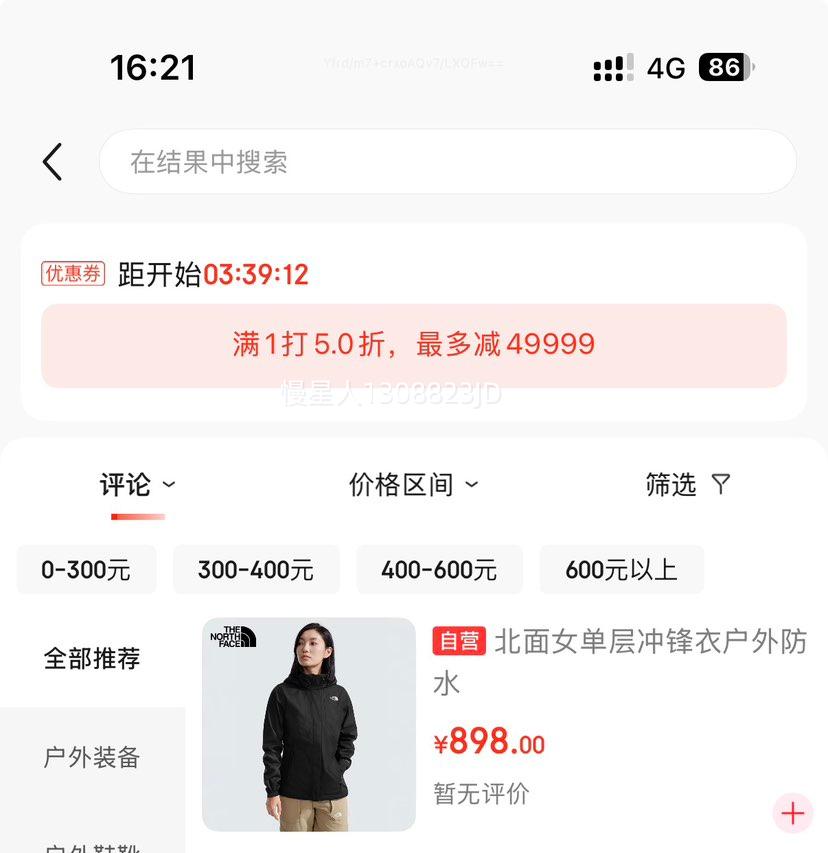The image size is (828, 853).
Task: Select the 0-300元 price chip
Action: (x=86, y=570)
